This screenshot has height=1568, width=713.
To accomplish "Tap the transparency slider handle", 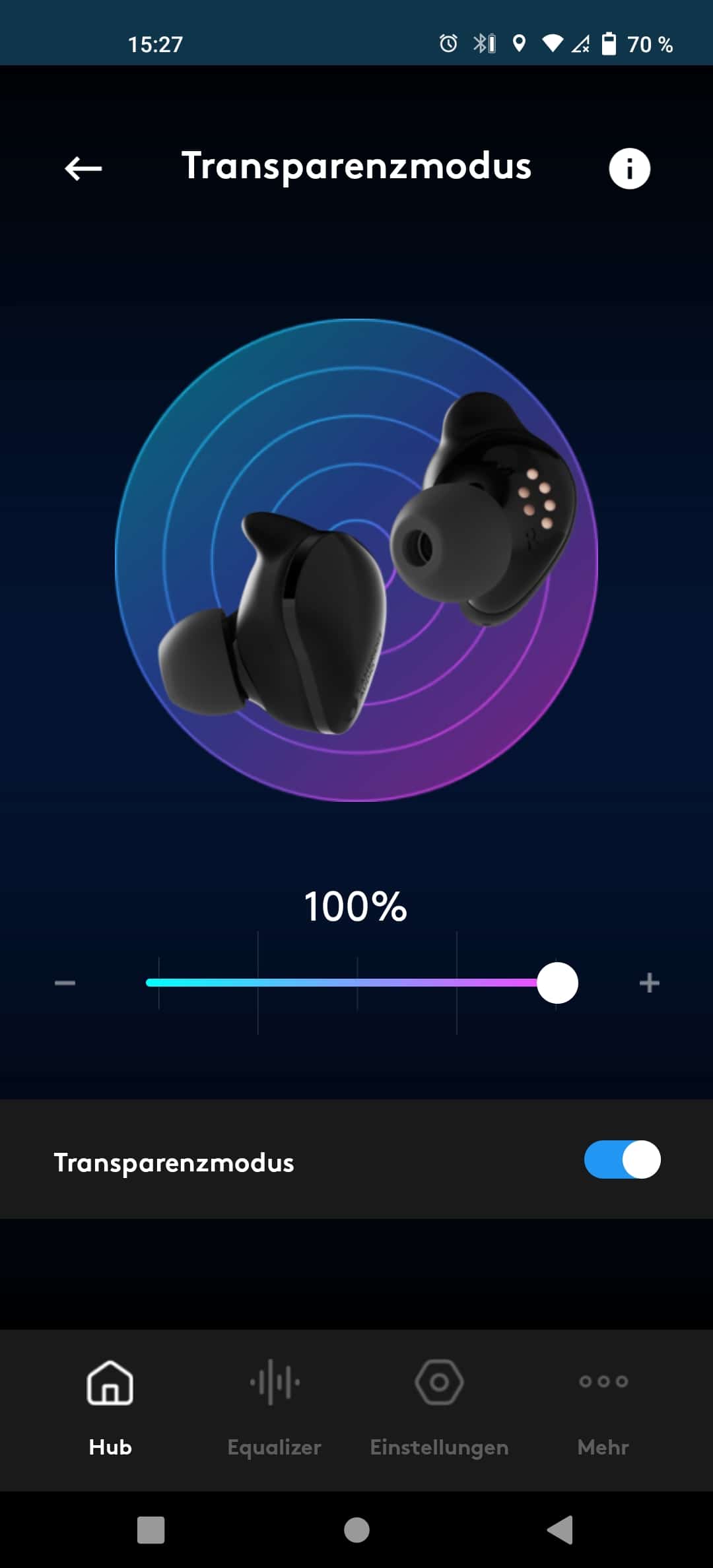I will pos(557,983).
